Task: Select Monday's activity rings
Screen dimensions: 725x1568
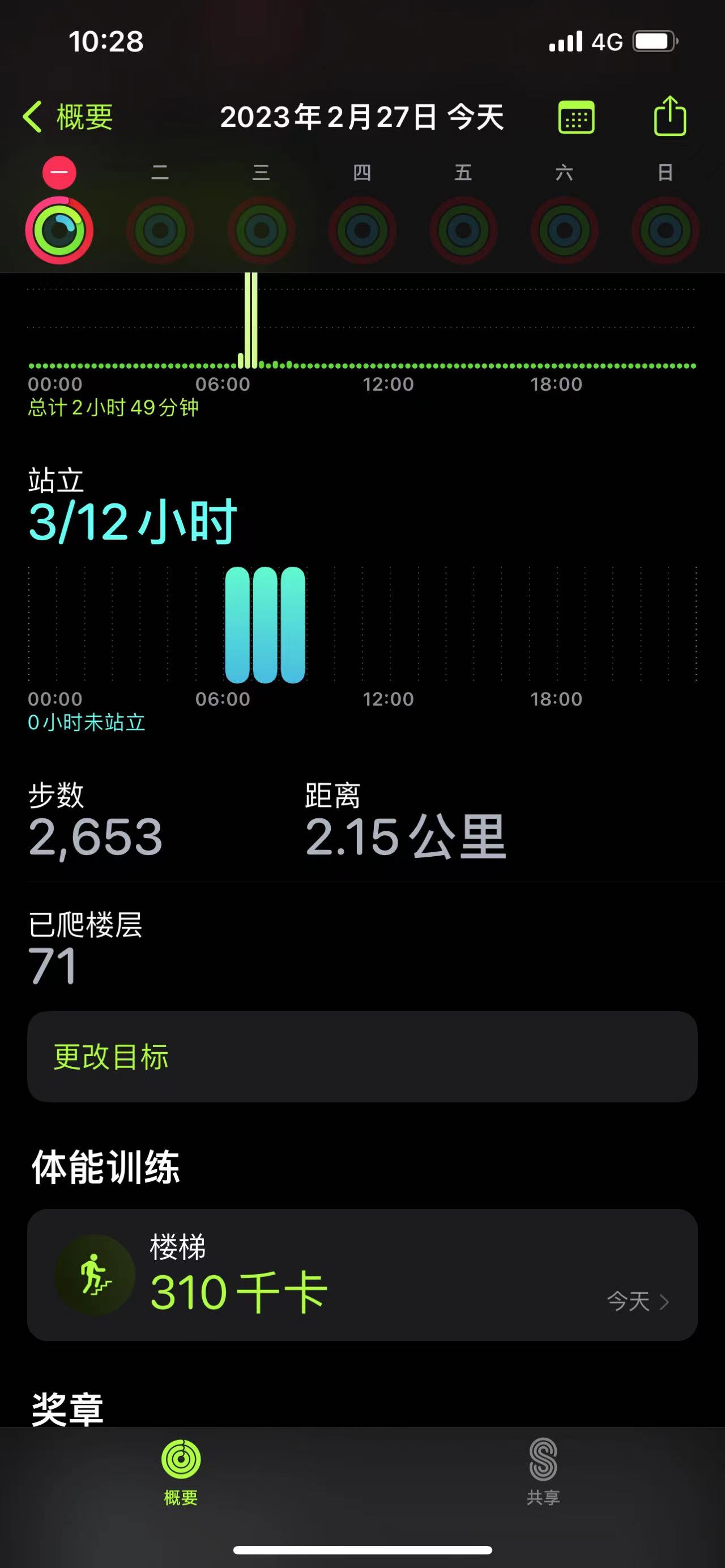Action: [x=59, y=230]
